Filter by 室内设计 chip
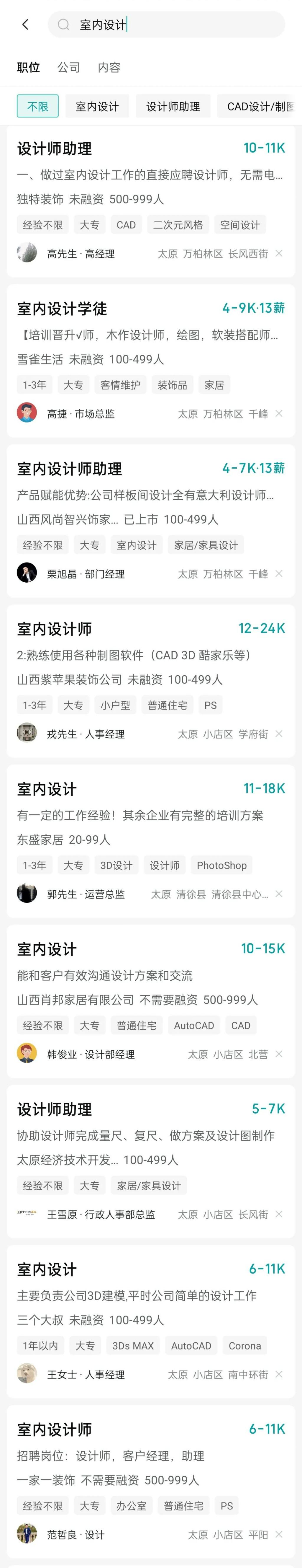Image resolution: width=302 pixels, height=1568 pixels. tap(97, 107)
